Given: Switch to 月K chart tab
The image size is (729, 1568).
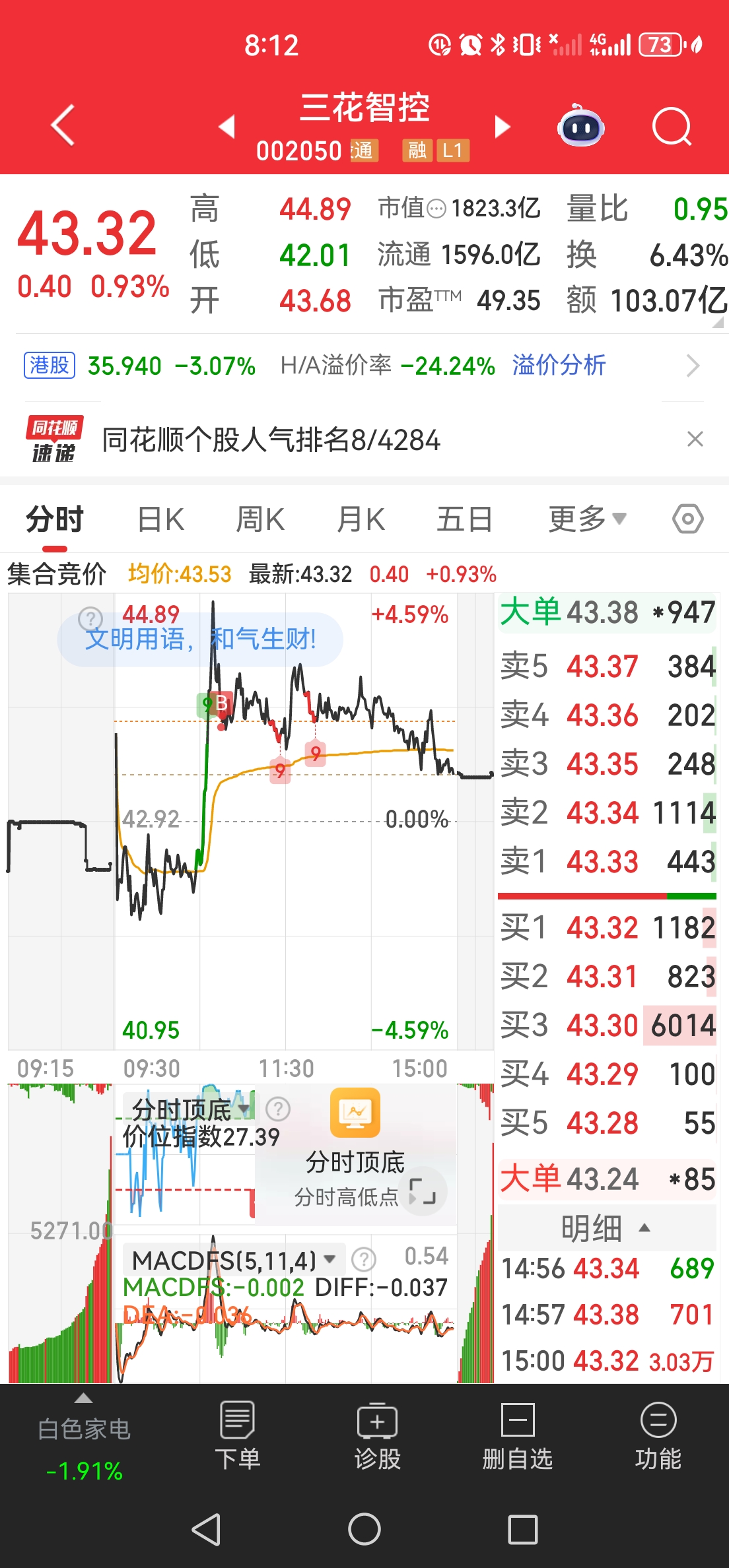Looking at the screenshot, I should pos(361,519).
